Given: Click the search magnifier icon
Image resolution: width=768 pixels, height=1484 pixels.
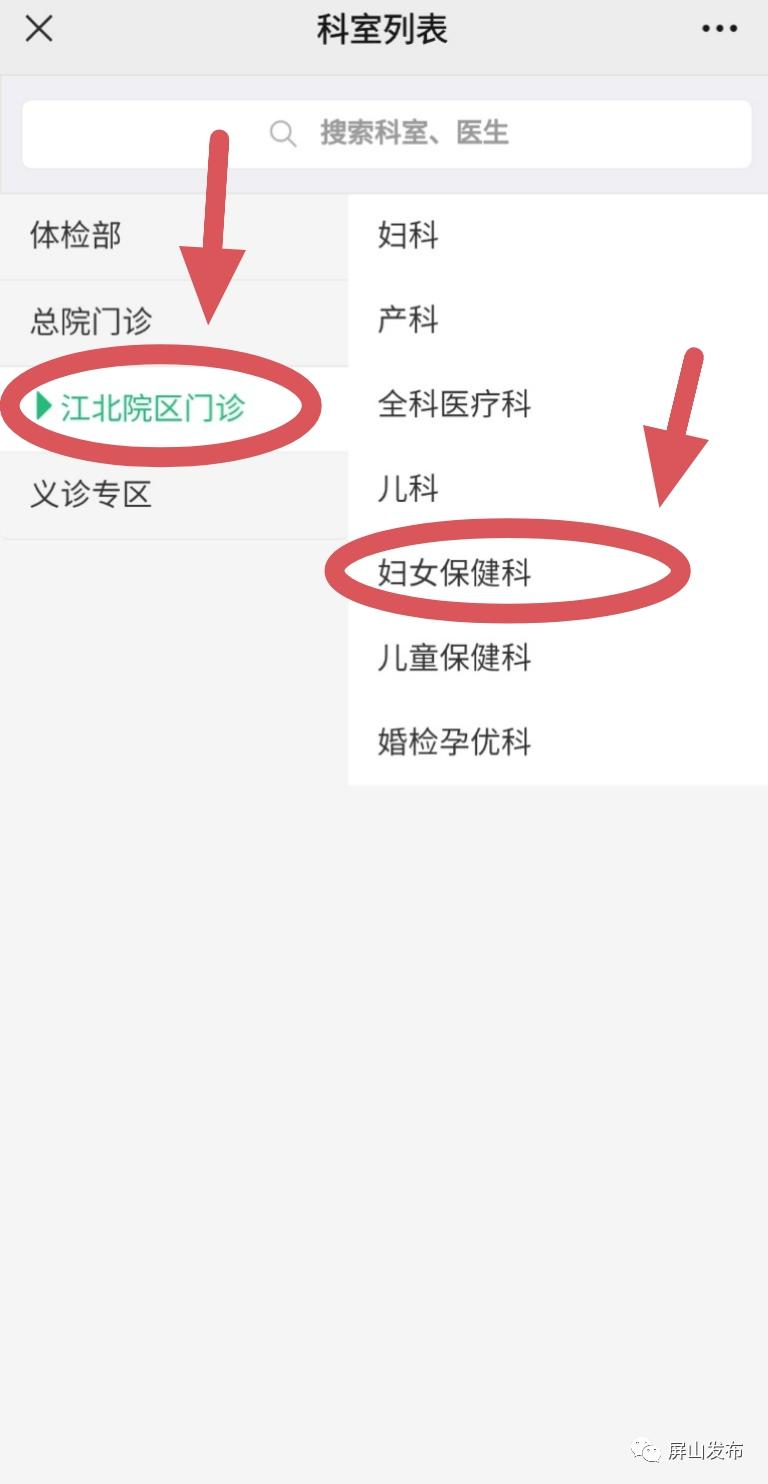Looking at the screenshot, I should tap(283, 133).
